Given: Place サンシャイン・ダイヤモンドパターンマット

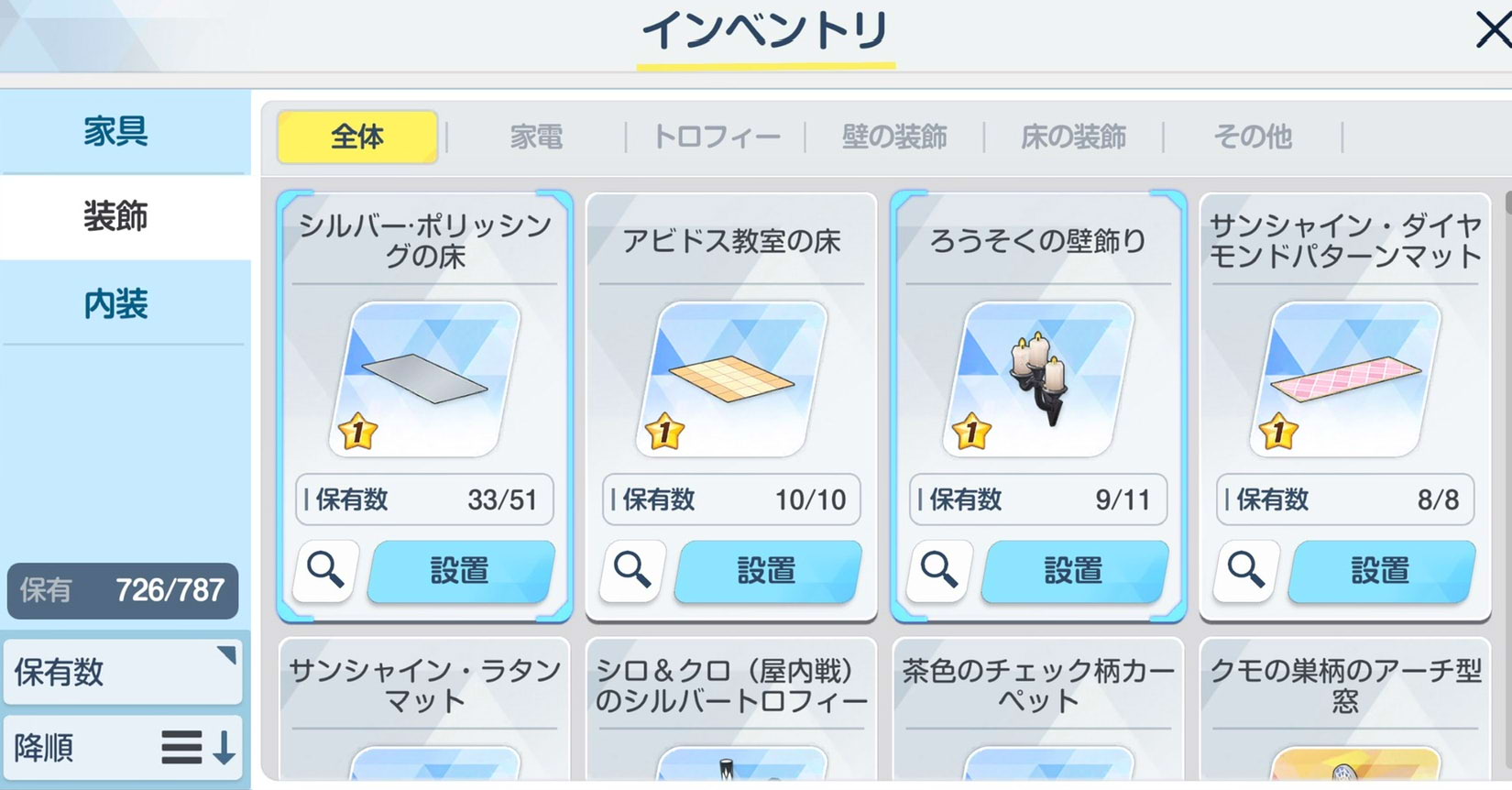Looking at the screenshot, I should tap(1382, 570).
